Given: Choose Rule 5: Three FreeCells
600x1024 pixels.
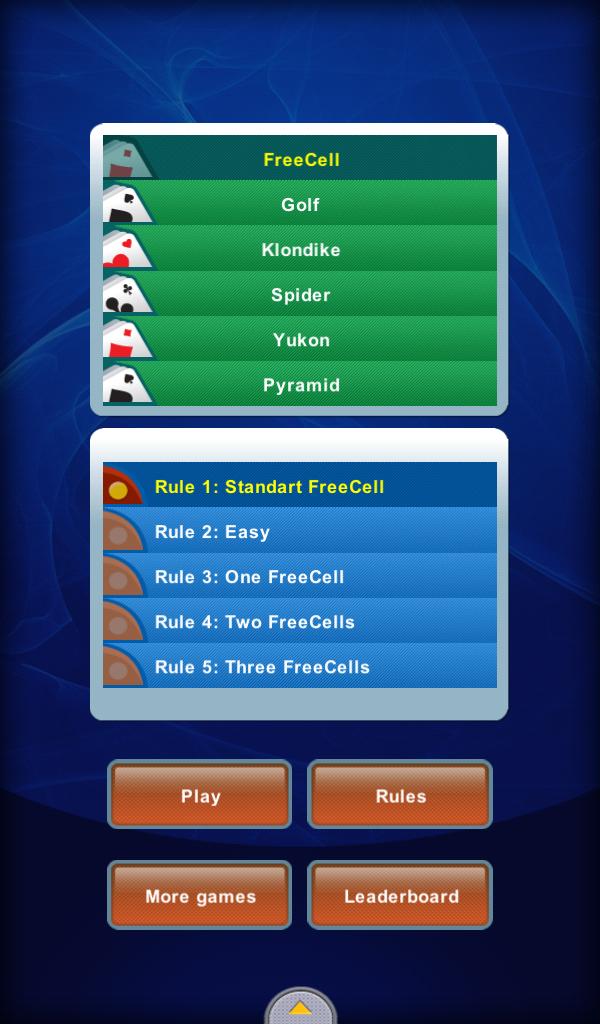Looking at the screenshot, I should coord(300,666).
